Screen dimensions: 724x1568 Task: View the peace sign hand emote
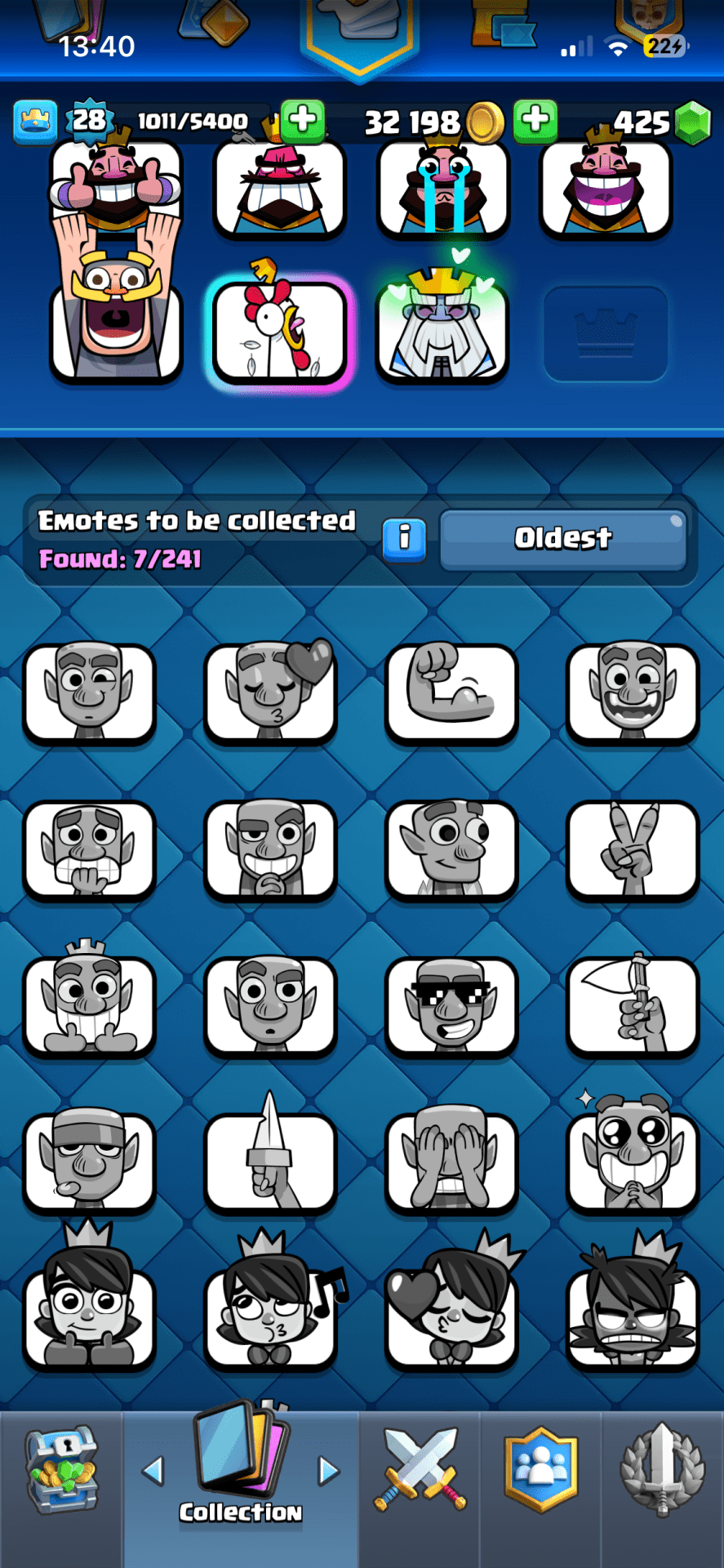point(633,849)
